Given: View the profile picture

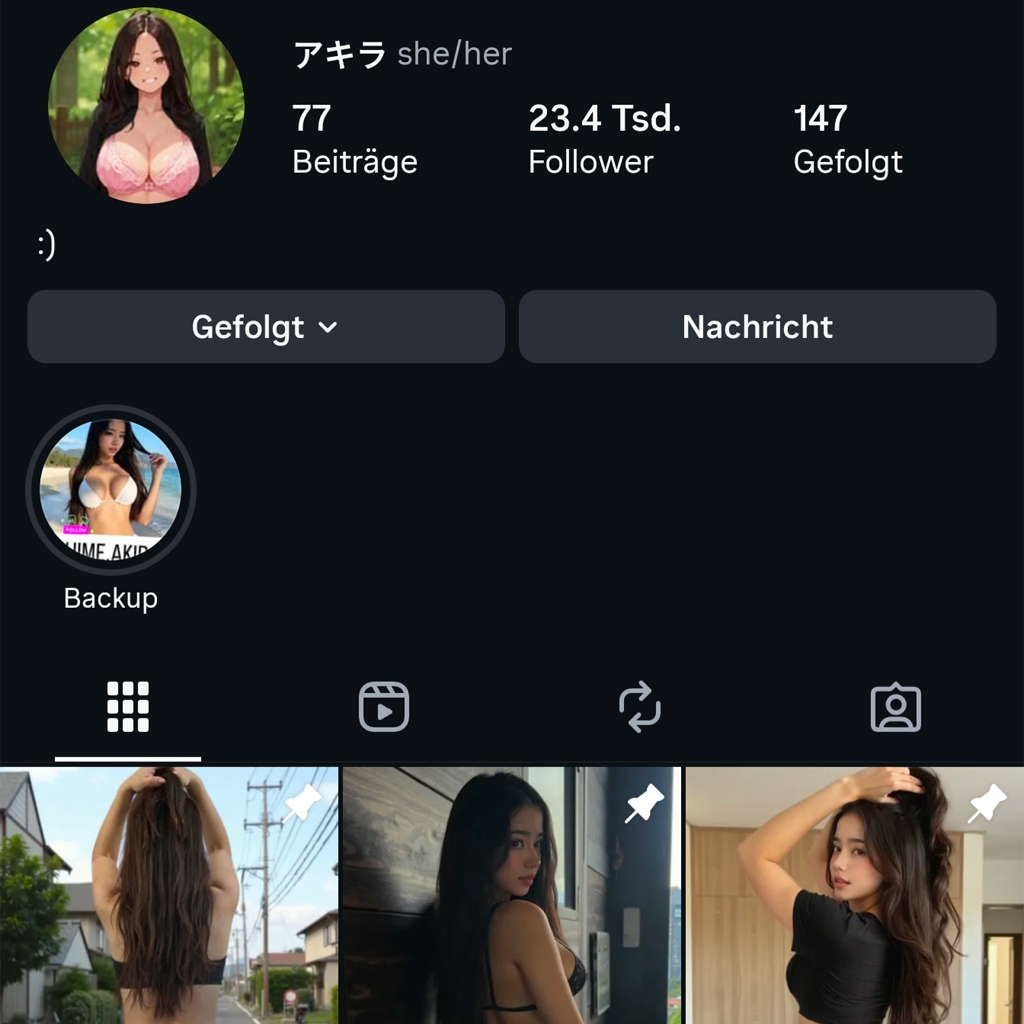Looking at the screenshot, I should [146, 106].
